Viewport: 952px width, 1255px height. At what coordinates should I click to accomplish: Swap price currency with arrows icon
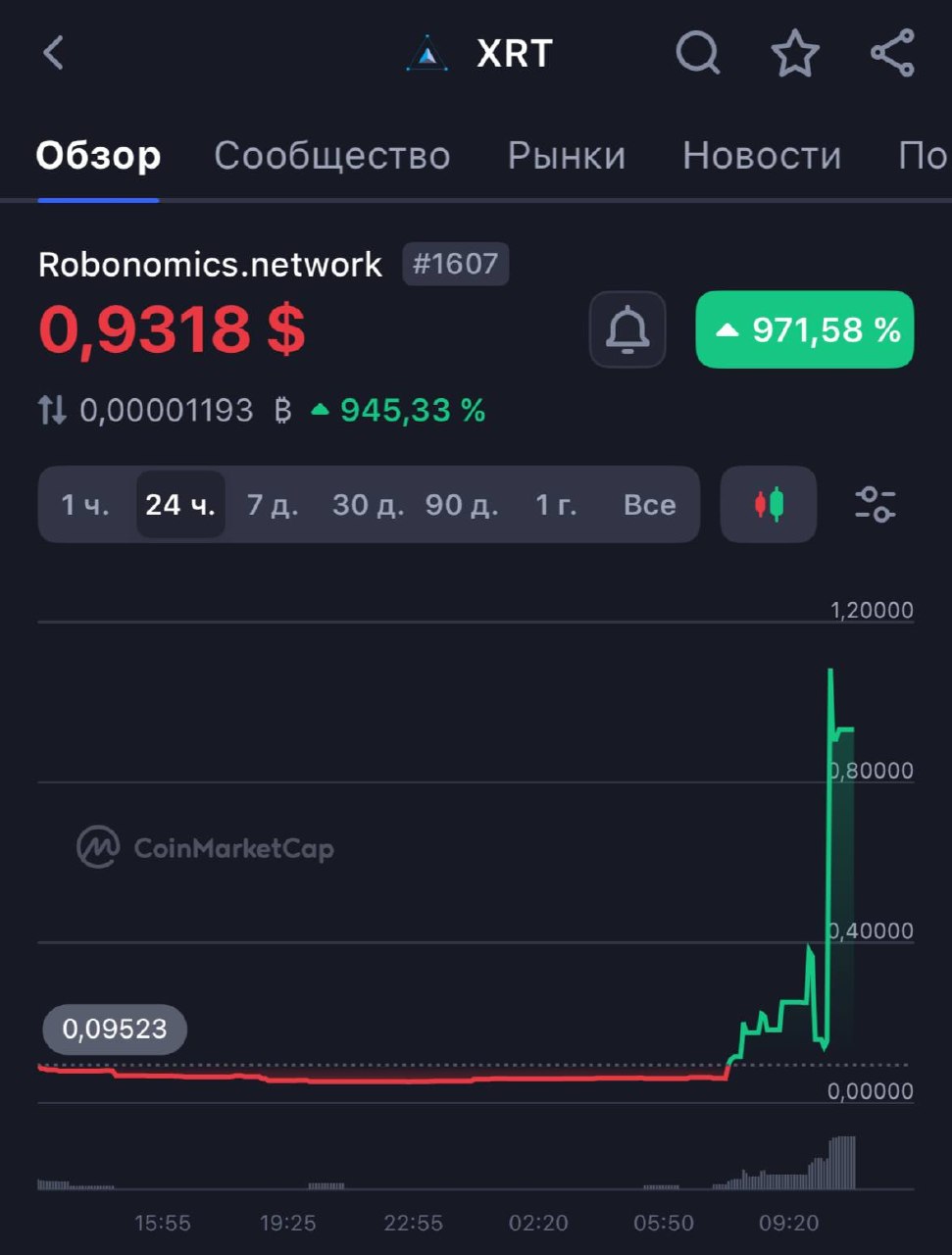(x=53, y=410)
